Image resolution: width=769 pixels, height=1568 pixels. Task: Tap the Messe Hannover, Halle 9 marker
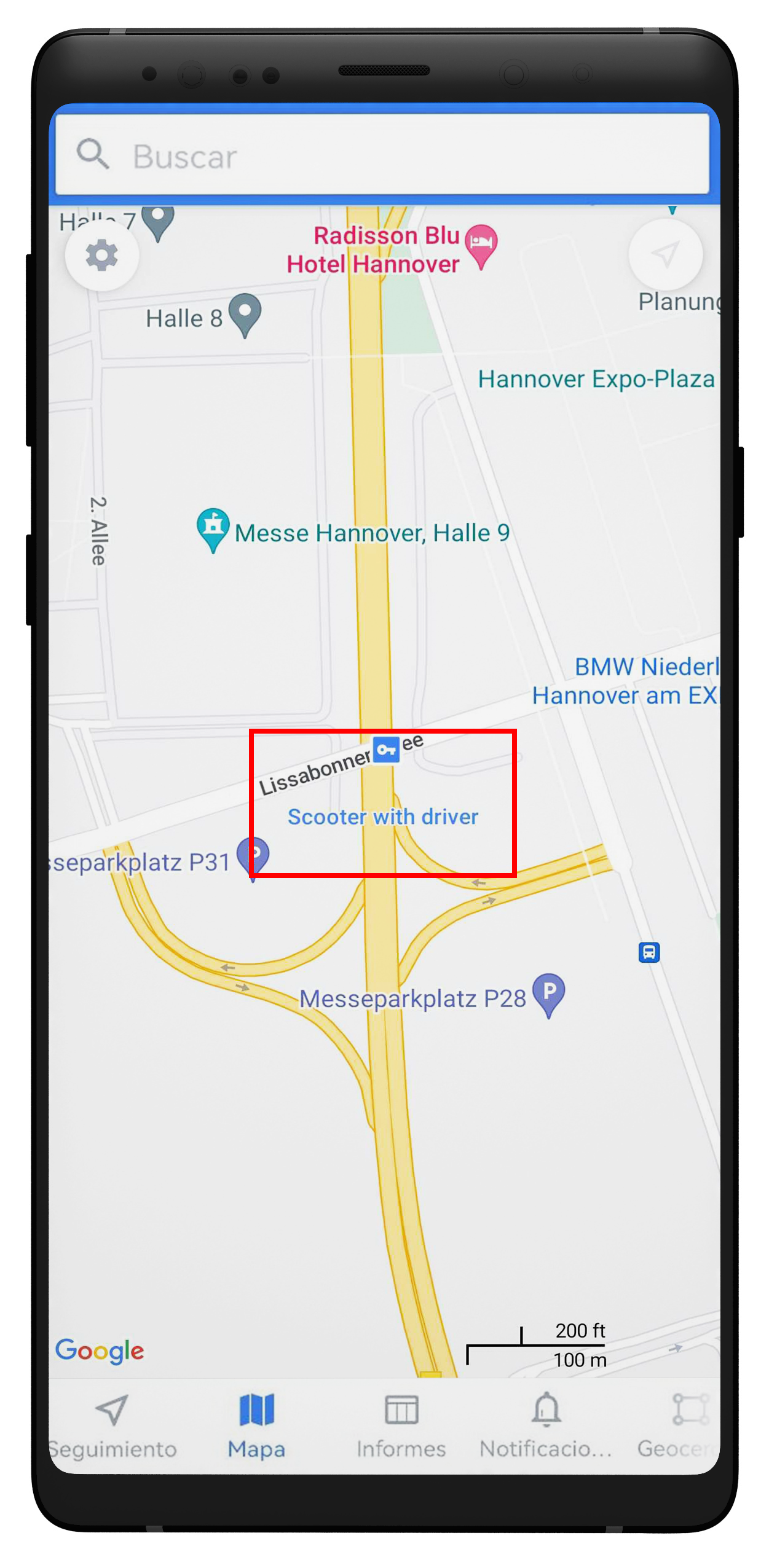click(x=213, y=525)
